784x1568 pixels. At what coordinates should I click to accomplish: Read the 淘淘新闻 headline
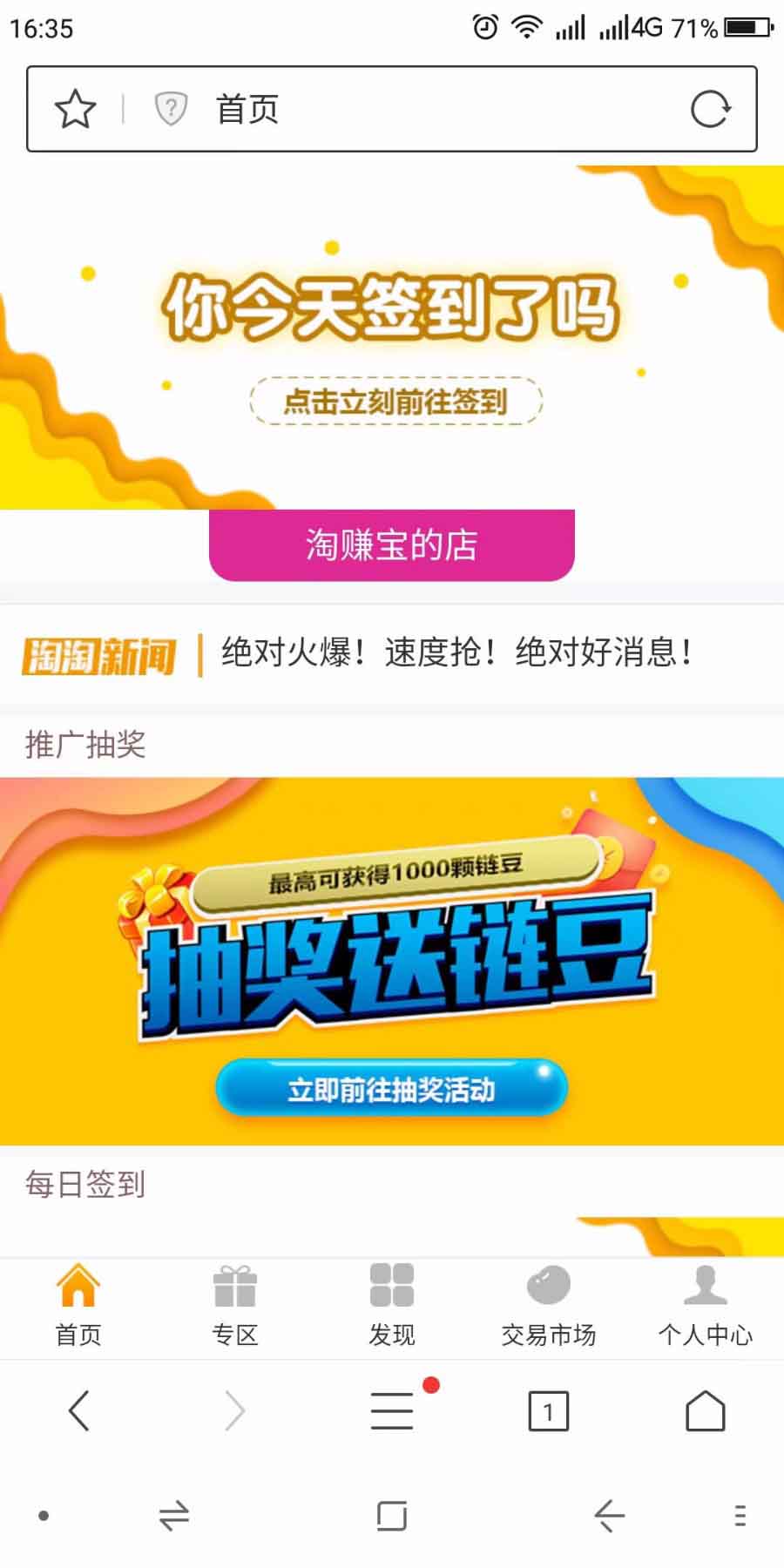pyautogui.click(x=457, y=652)
